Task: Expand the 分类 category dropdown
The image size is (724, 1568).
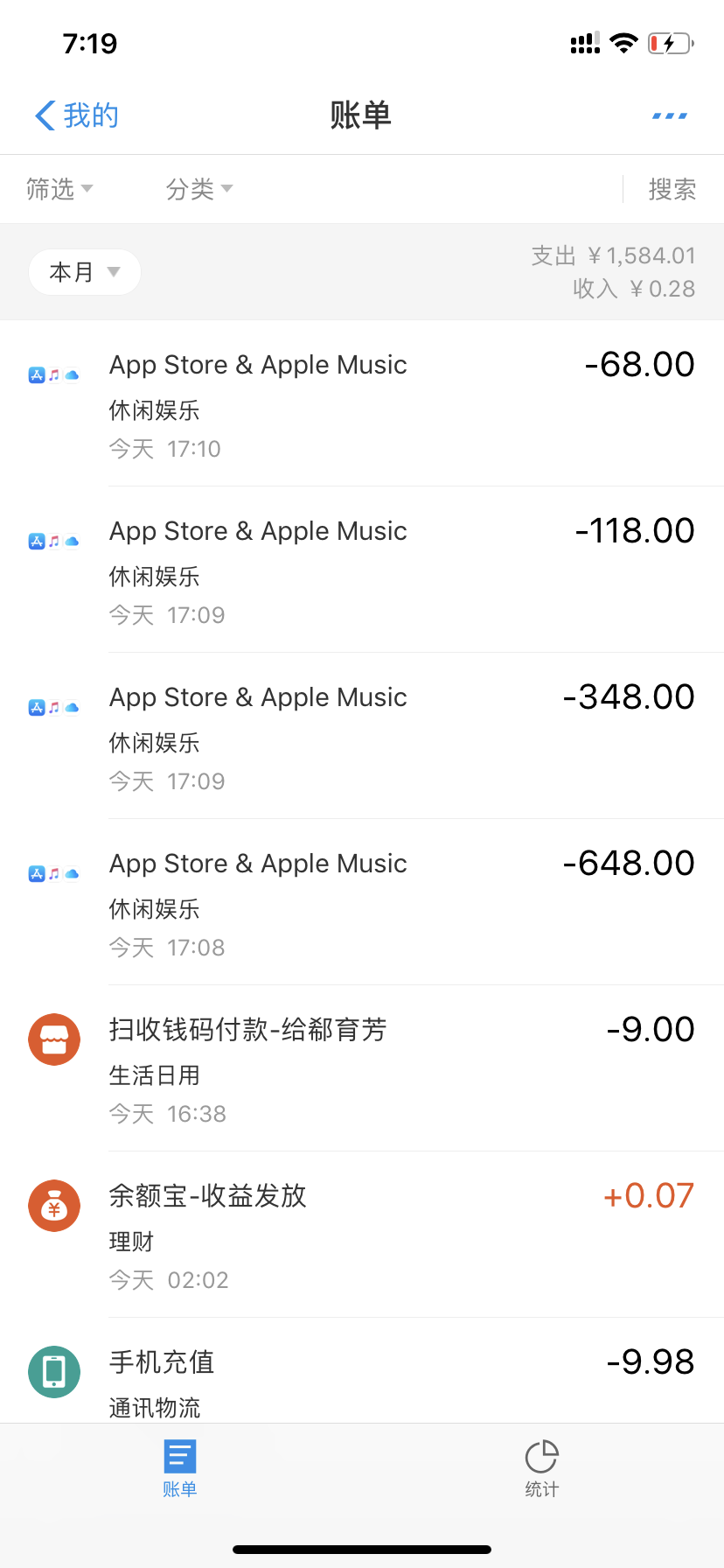Action: tap(199, 189)
